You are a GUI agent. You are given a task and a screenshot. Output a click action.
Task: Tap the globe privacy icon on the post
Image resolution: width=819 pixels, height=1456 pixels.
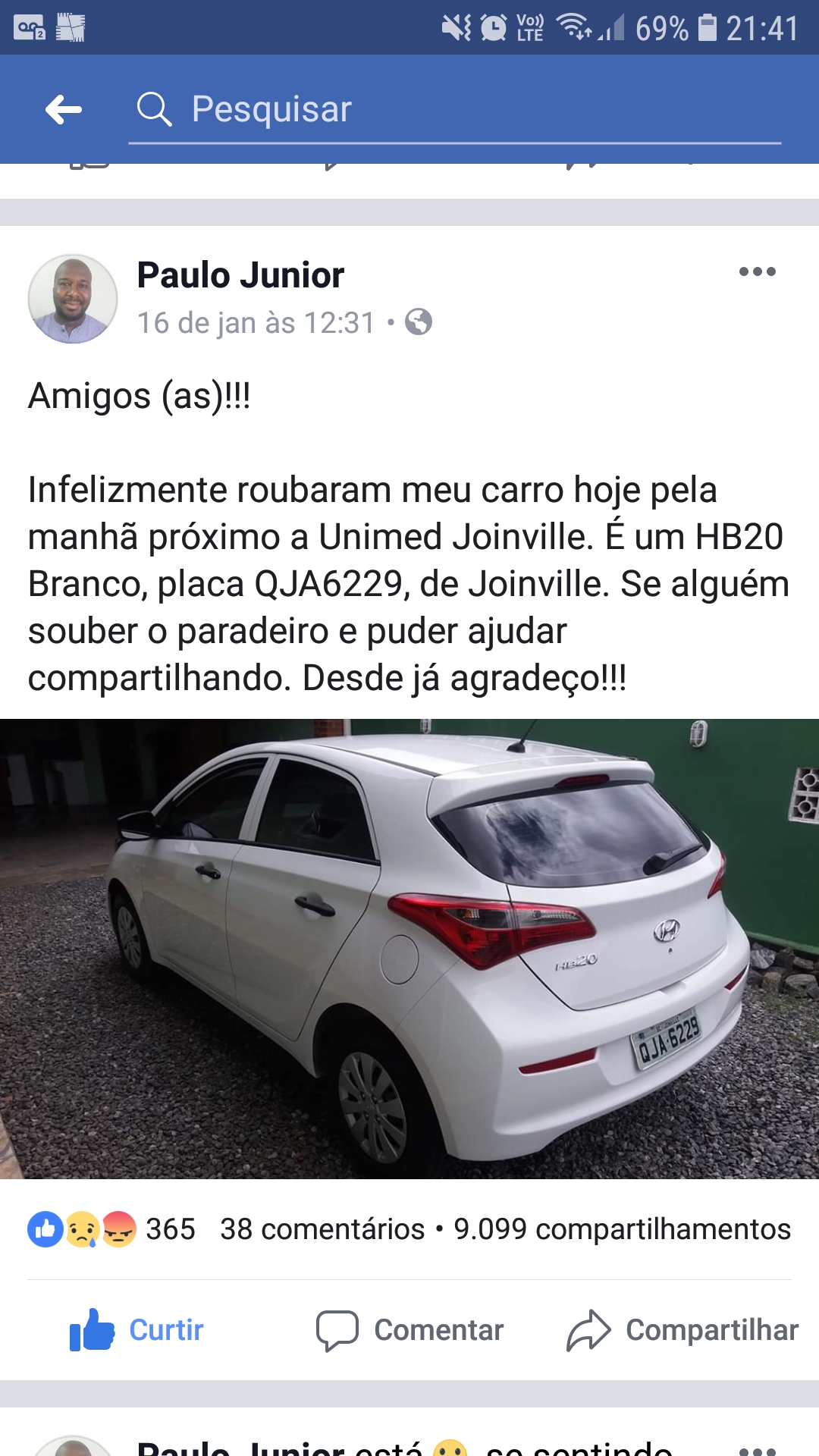coord(417,322)
